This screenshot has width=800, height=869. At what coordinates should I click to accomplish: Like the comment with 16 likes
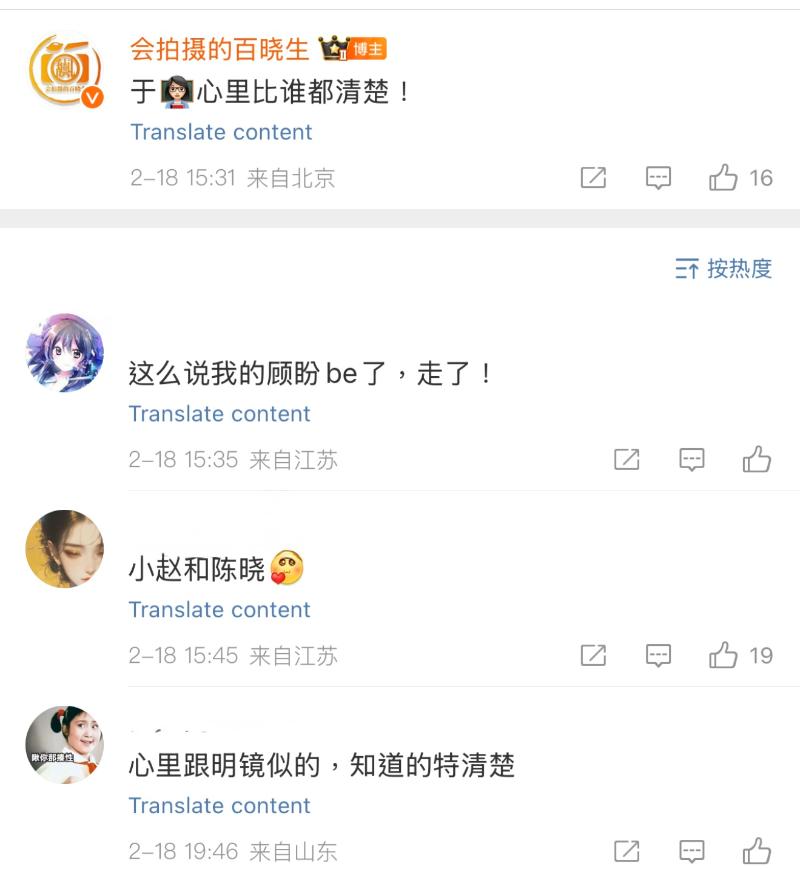click(x=724, y=178)
